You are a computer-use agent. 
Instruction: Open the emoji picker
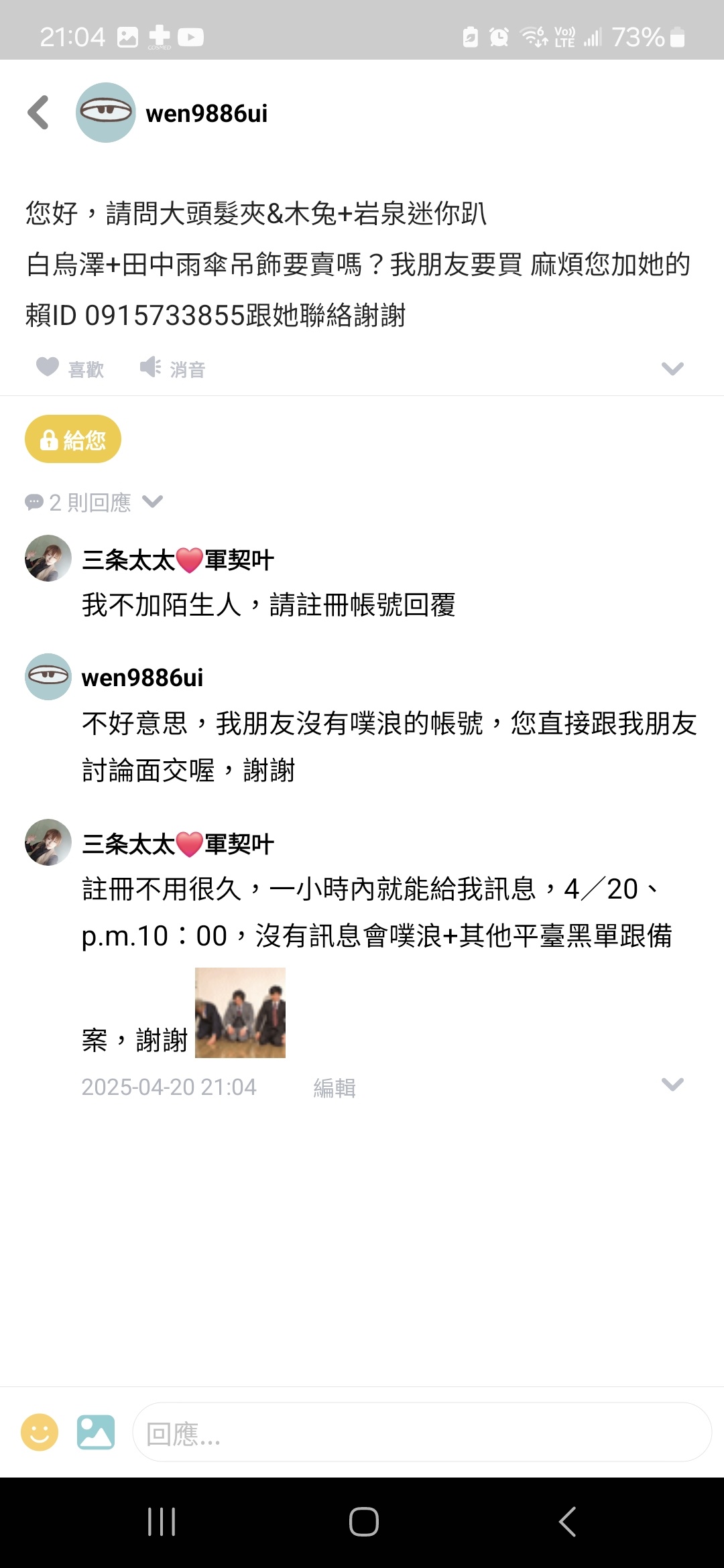pyautogui.click(x=40, y=1432)
